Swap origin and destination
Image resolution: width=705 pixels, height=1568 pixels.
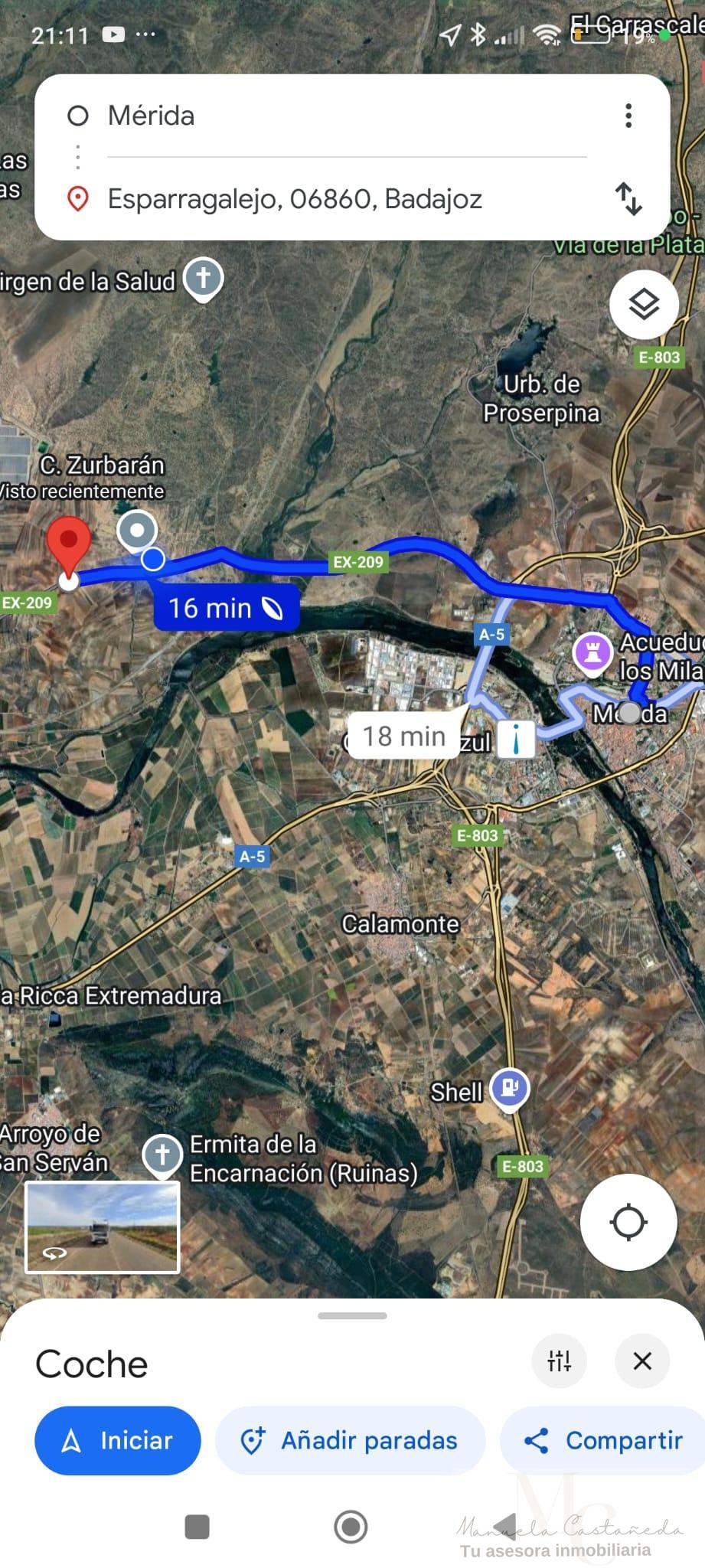click(628, 199)
